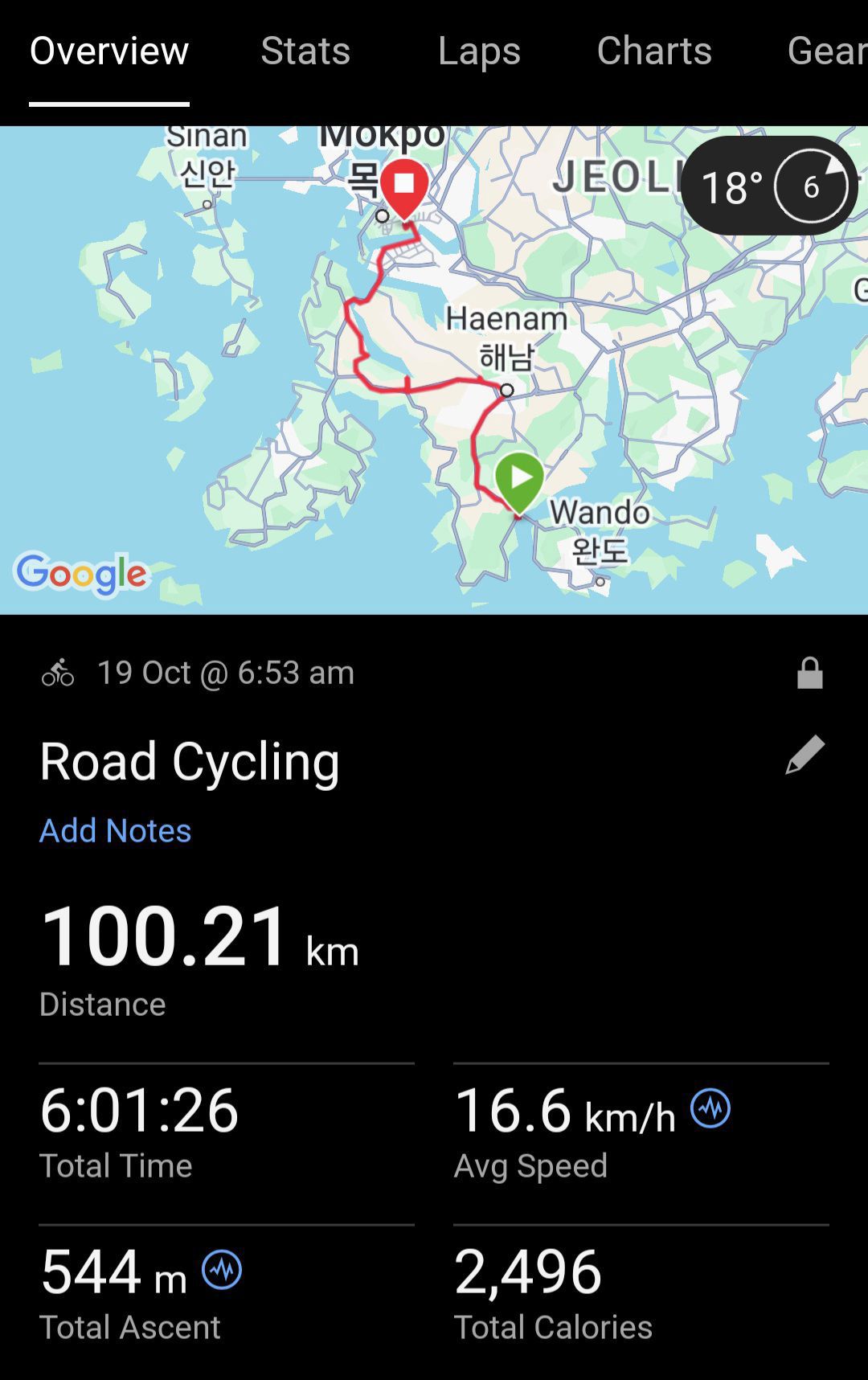Select the Overview tab
Screen dimensions: 868x1380
[x=109, y=51]
